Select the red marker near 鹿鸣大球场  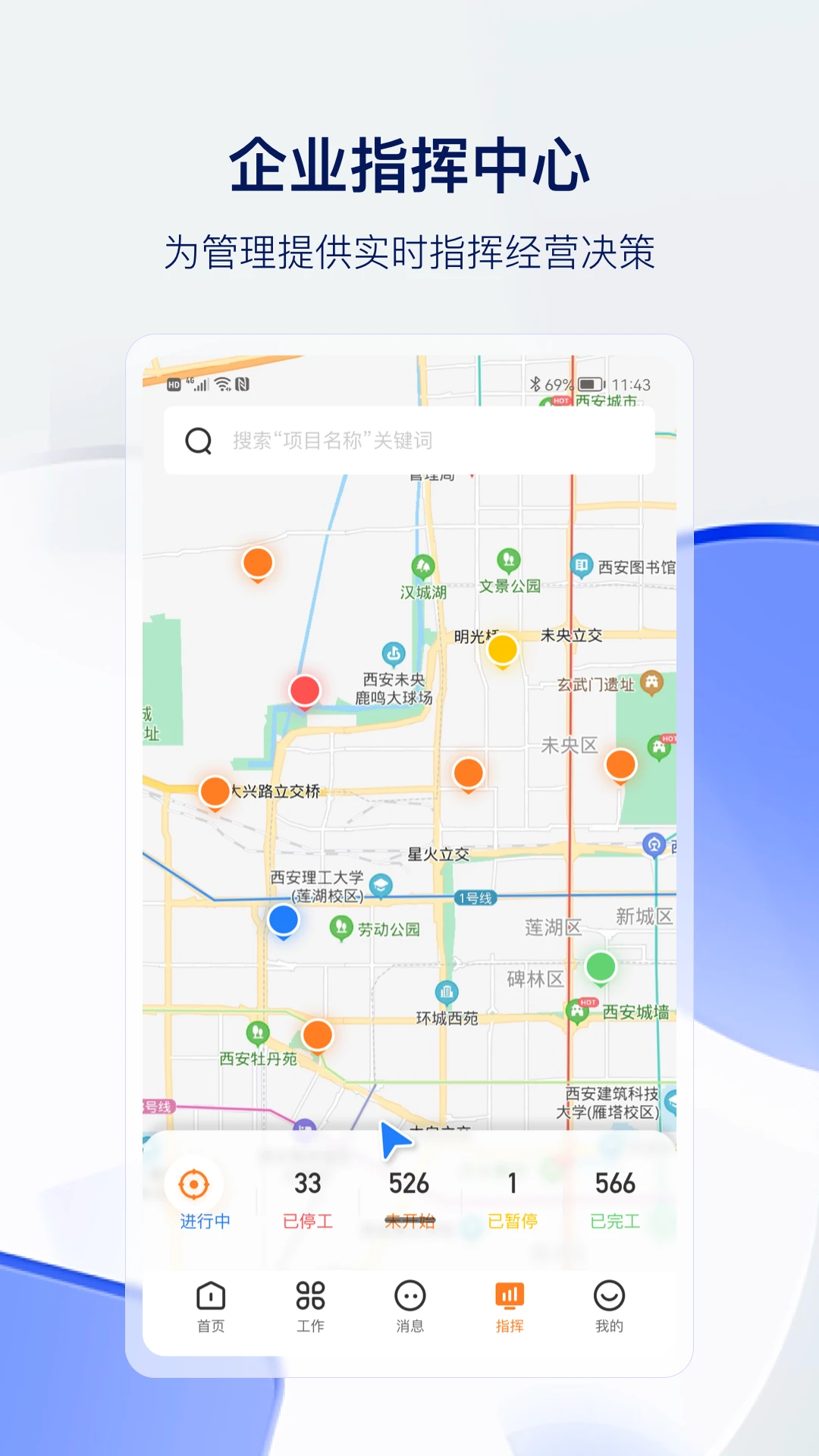click(x=305, y=690)
